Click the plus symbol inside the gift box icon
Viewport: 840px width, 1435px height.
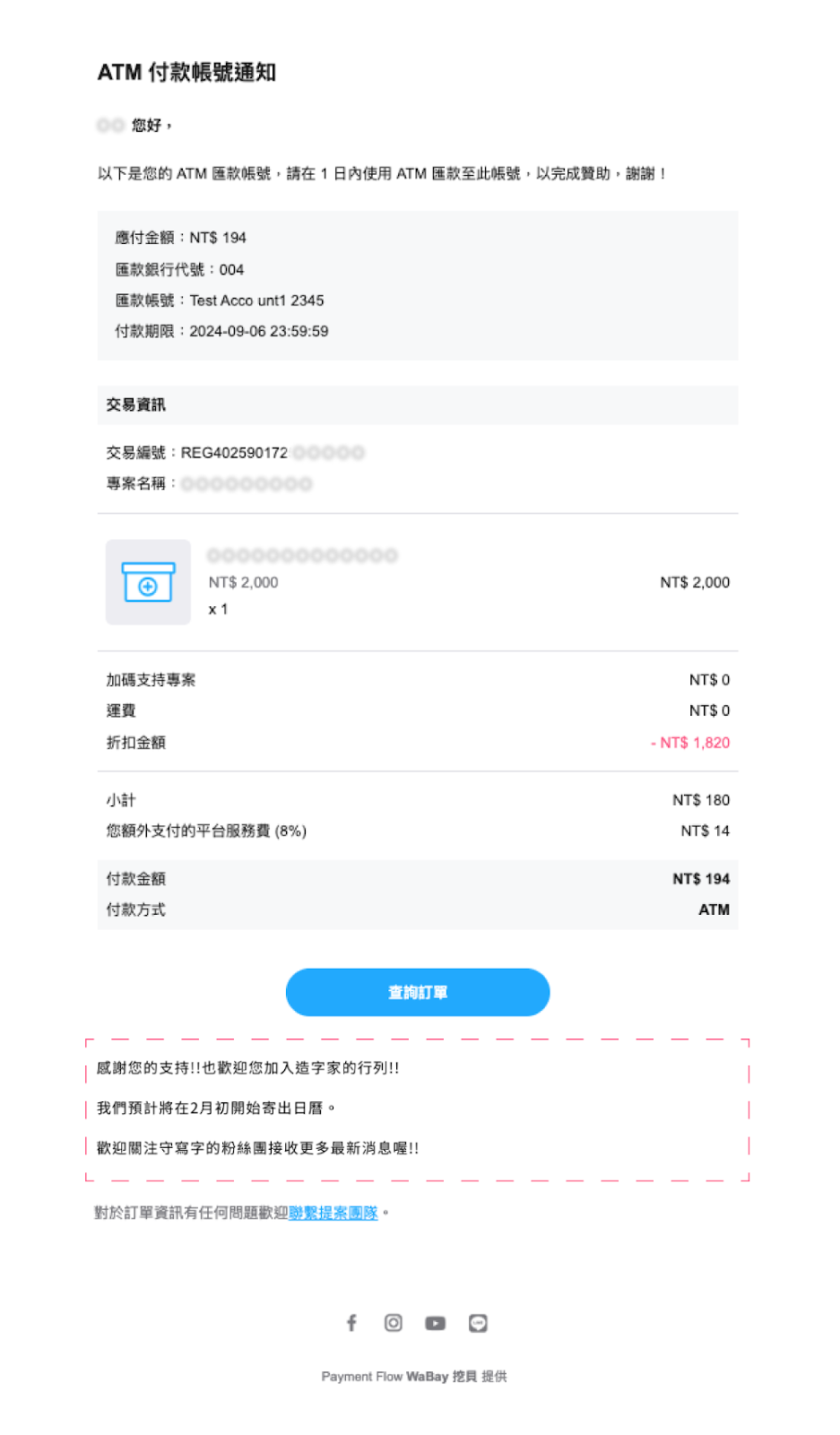148,587
